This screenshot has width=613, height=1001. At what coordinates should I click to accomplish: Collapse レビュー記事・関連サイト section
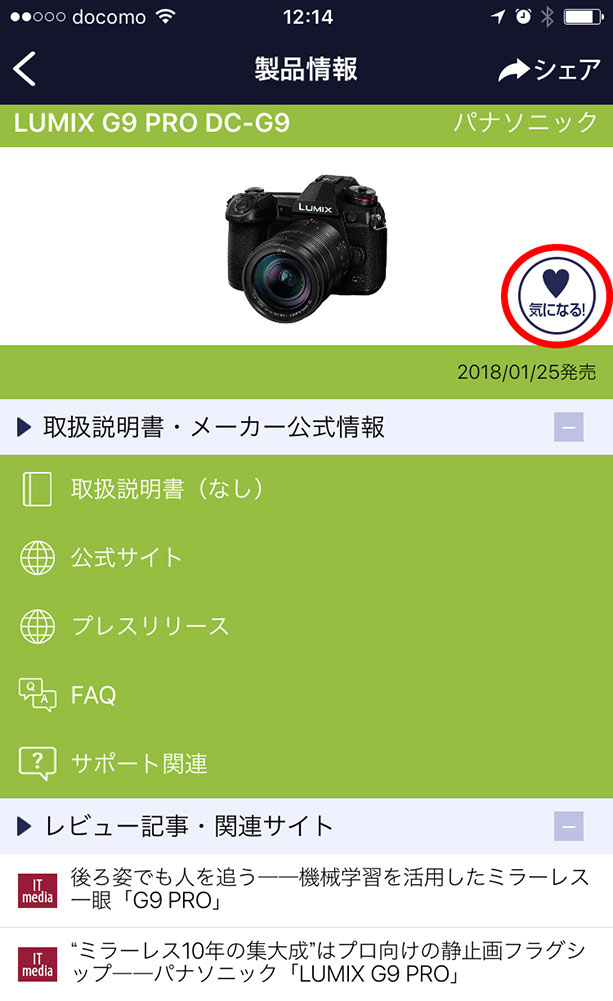568,826
